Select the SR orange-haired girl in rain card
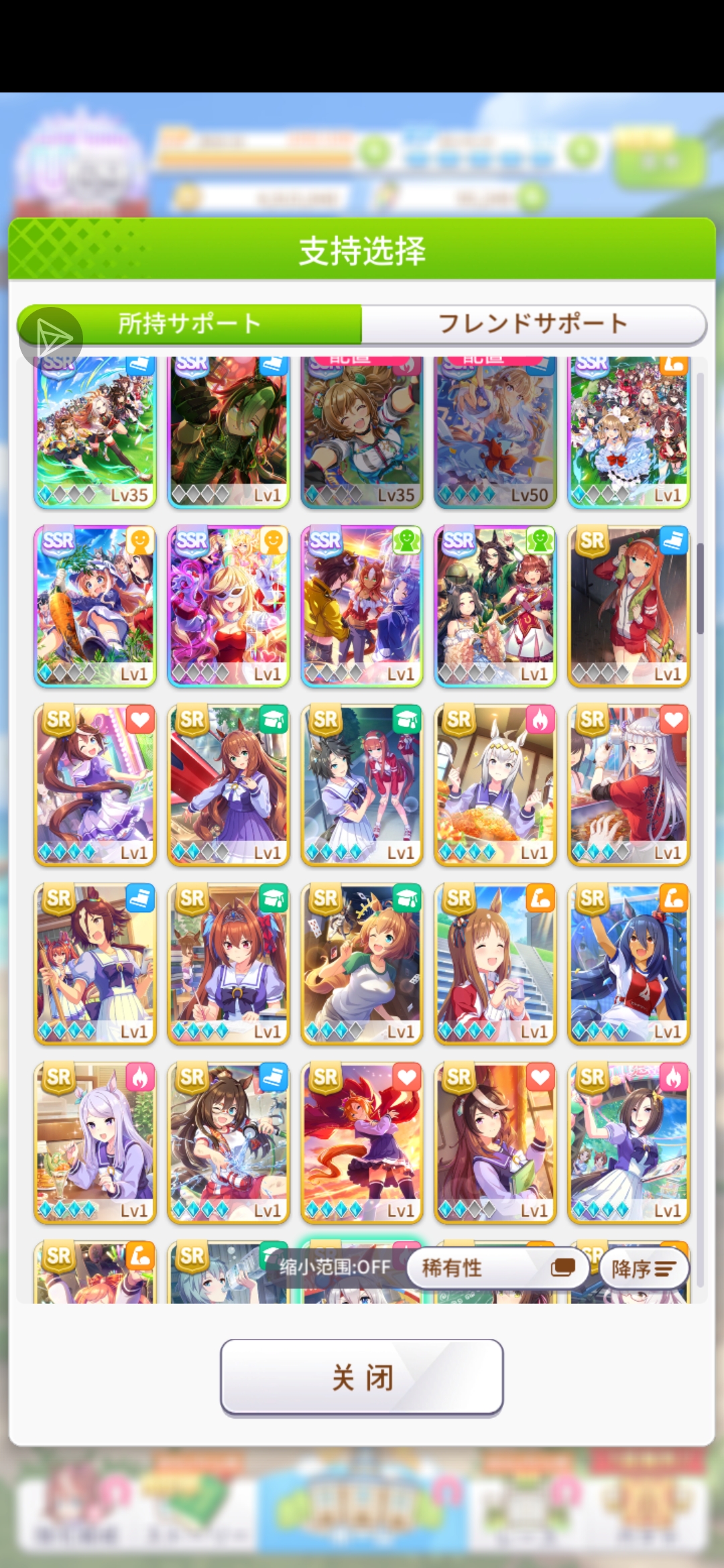This screenshot has width=724, height=1568. (x=628, y=606)
